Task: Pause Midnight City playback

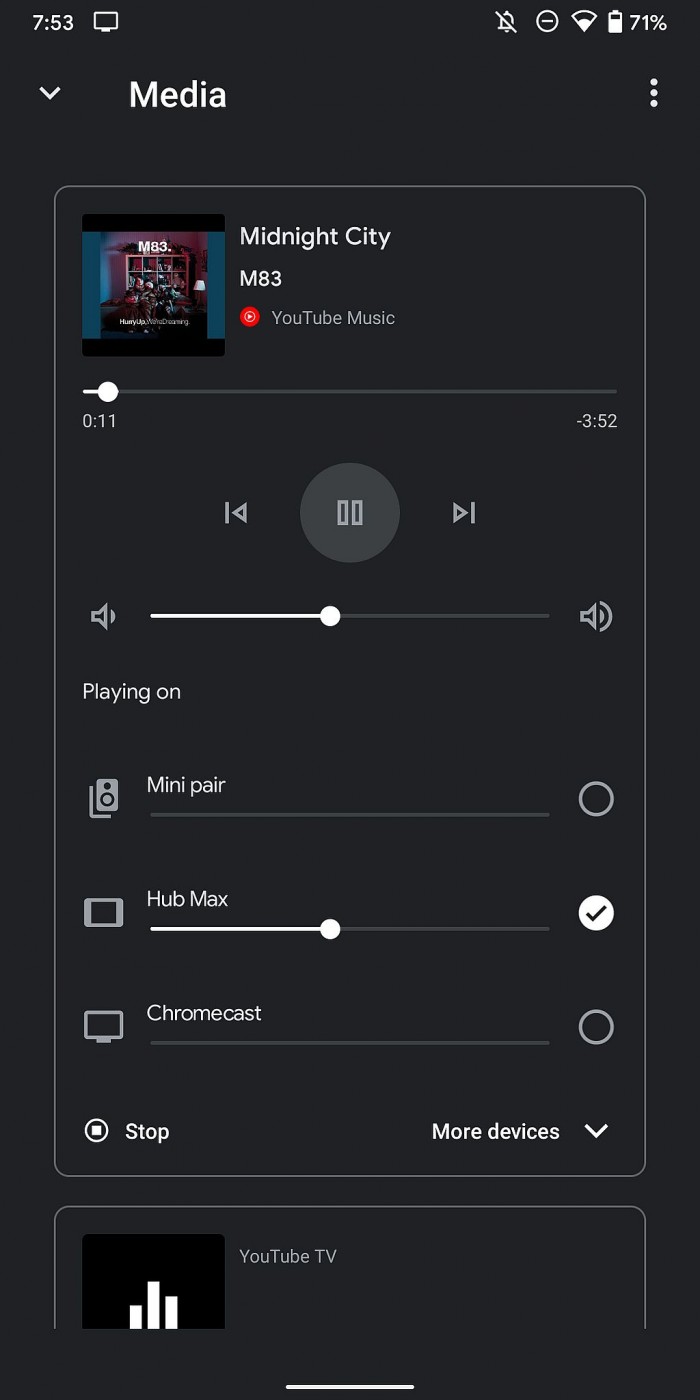Action: pyautogui.click(x=350, y=513)
